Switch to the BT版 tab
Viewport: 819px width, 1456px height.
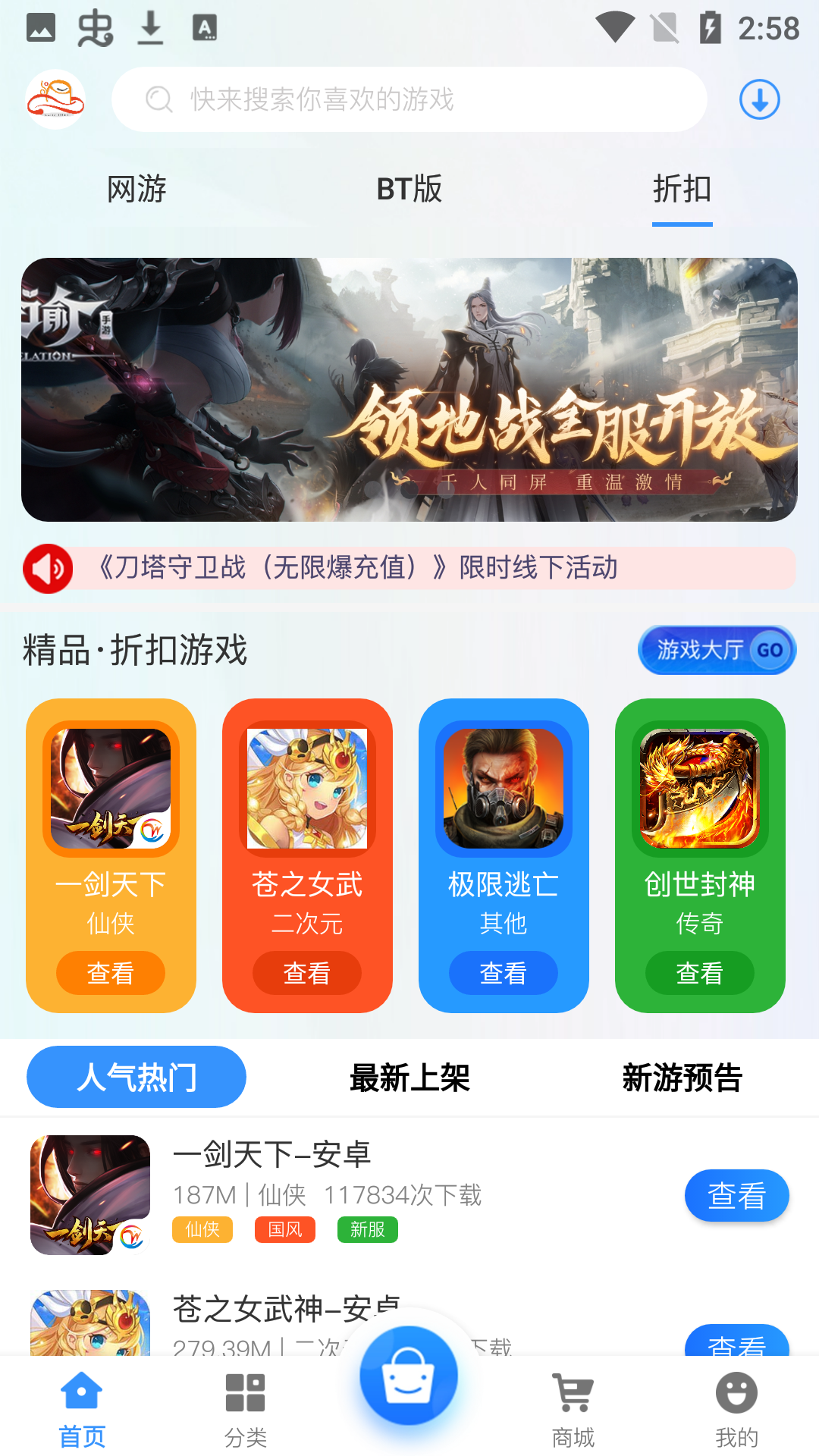click(x=409, y=190)
